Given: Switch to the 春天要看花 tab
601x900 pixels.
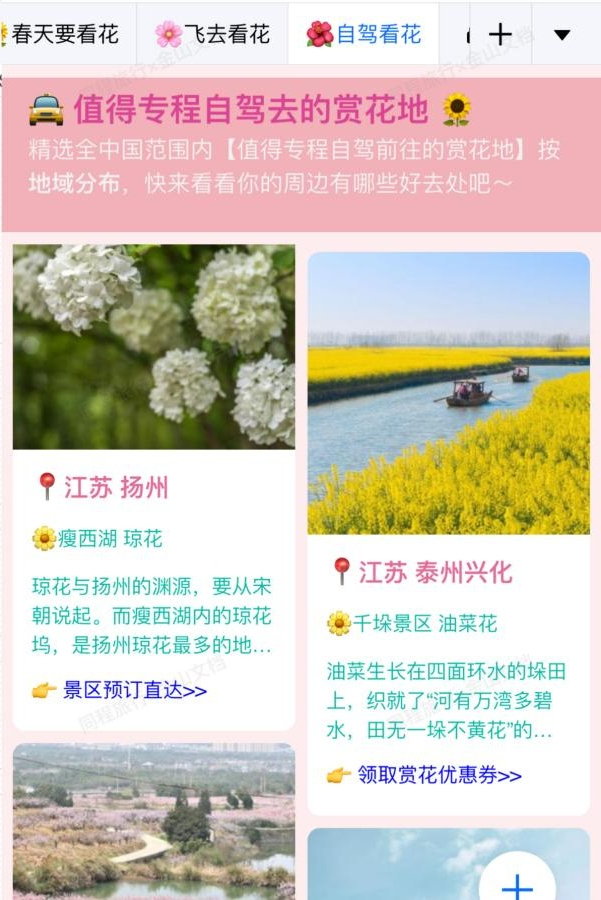Looking at the screenshot, I should pyautogui.click(x=64, y=35).
